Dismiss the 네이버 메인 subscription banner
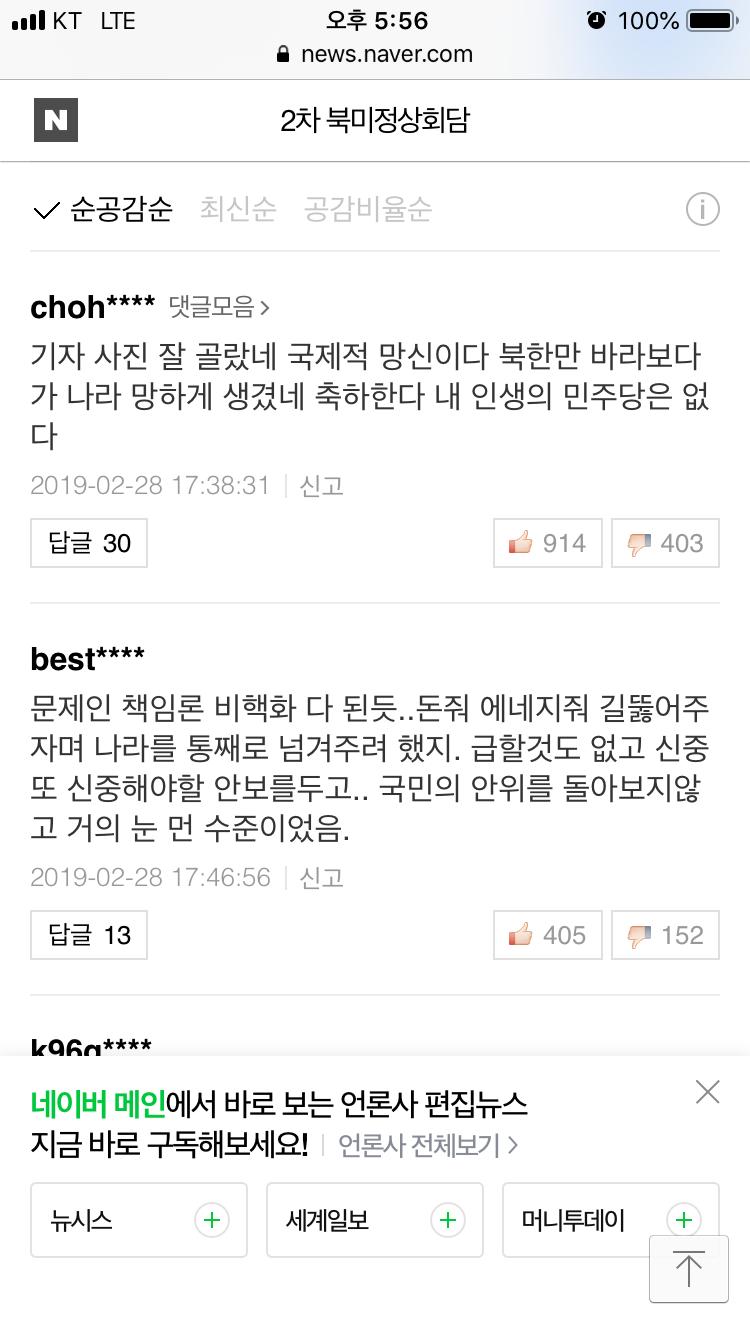Viewport: 750px width, 1334px height. pos(707,1092)
